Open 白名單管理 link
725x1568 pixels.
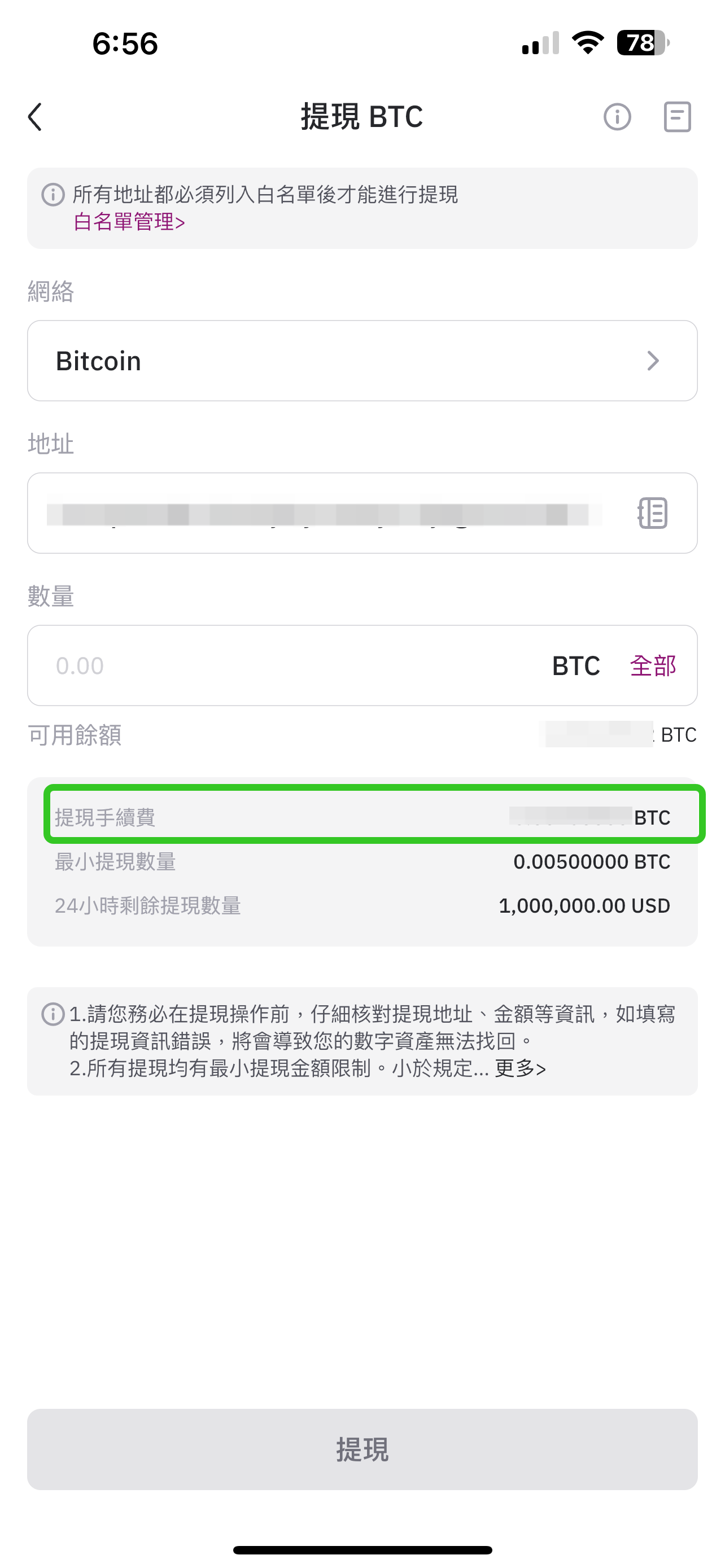click(x=128, y=222)
